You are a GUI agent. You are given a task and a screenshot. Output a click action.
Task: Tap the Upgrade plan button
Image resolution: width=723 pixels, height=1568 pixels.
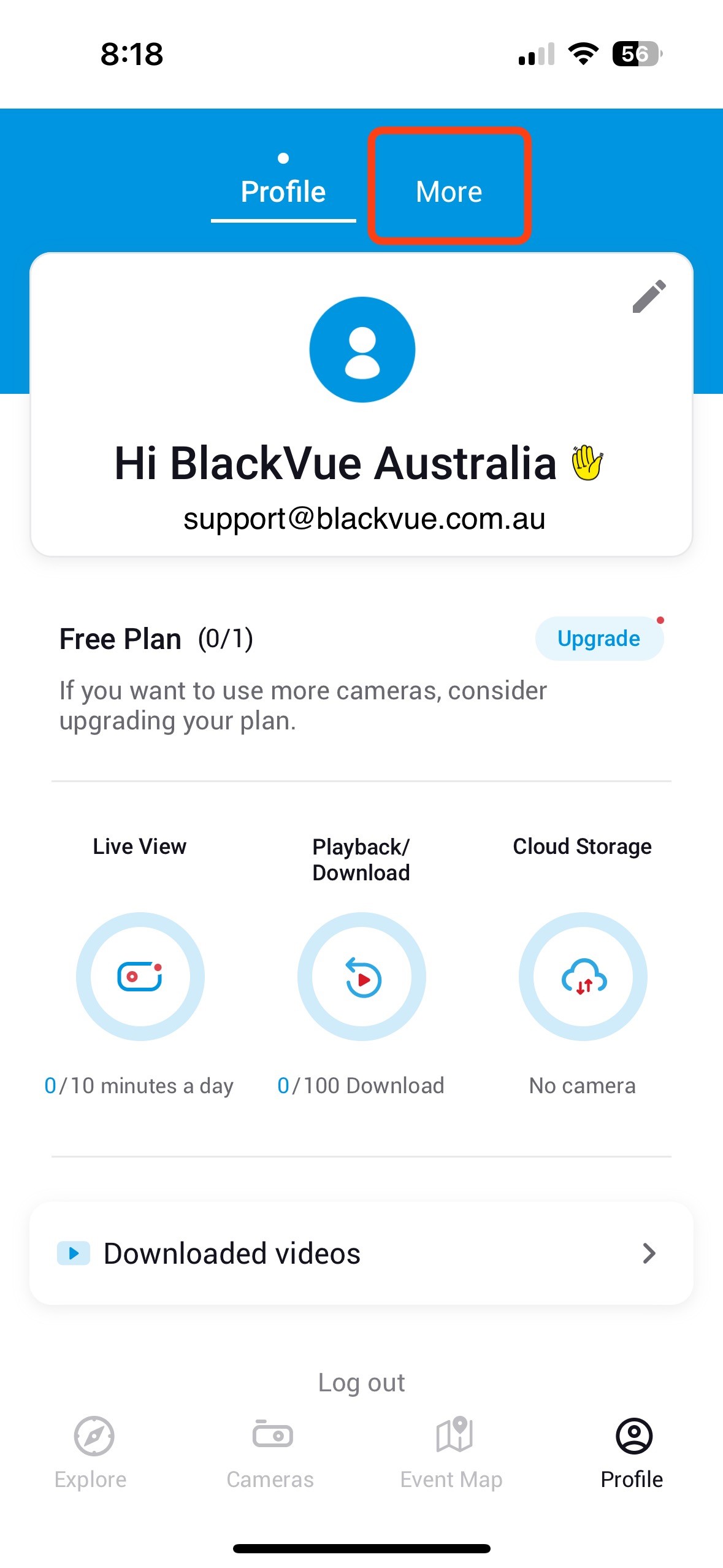pyautogui.click(x=599, y=639)
